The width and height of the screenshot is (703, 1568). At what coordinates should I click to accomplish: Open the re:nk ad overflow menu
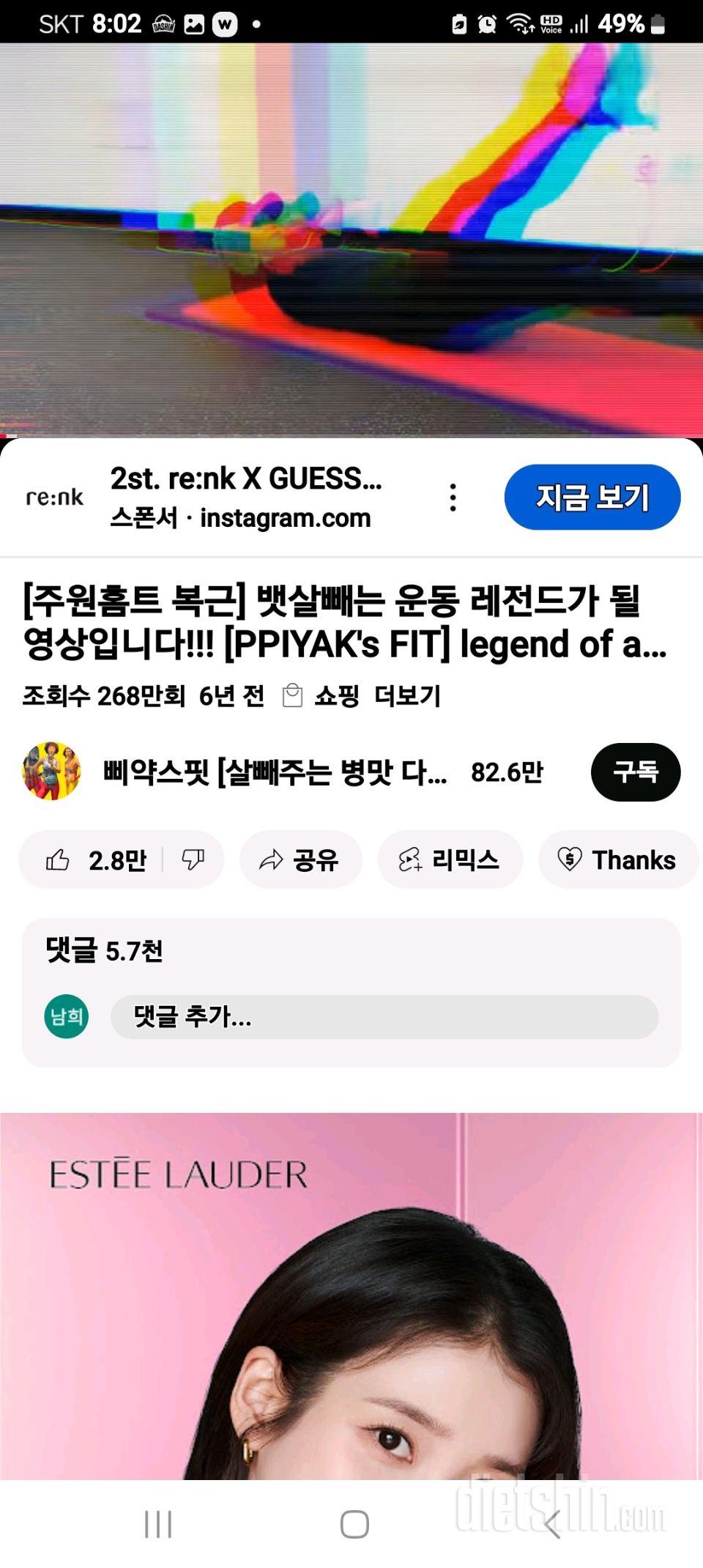453,498
